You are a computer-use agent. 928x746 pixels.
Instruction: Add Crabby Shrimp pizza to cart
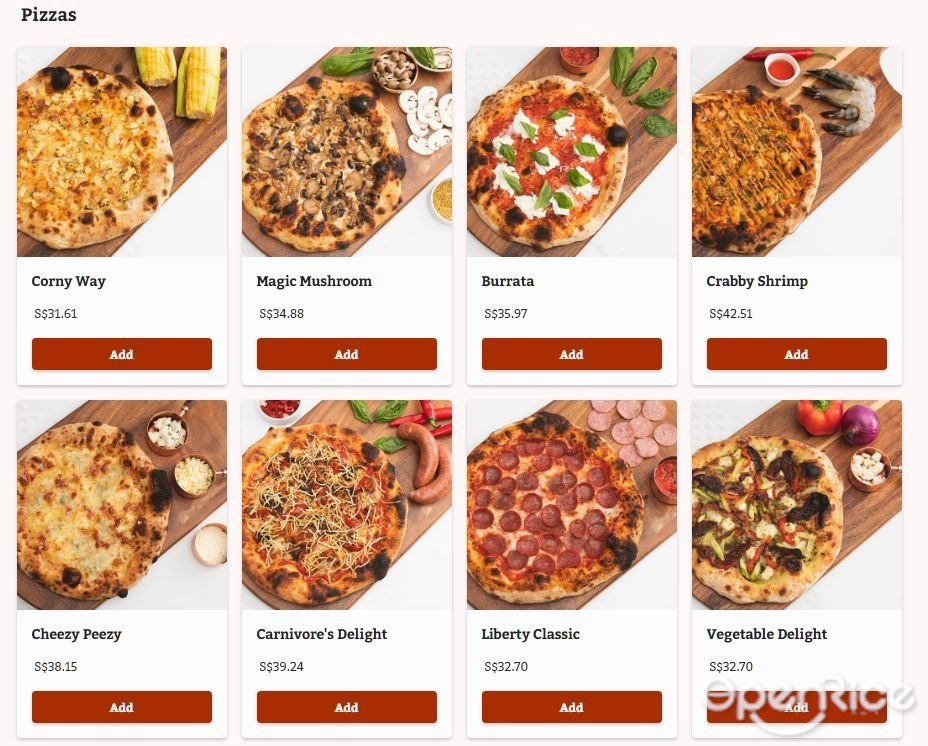point(796,354)
